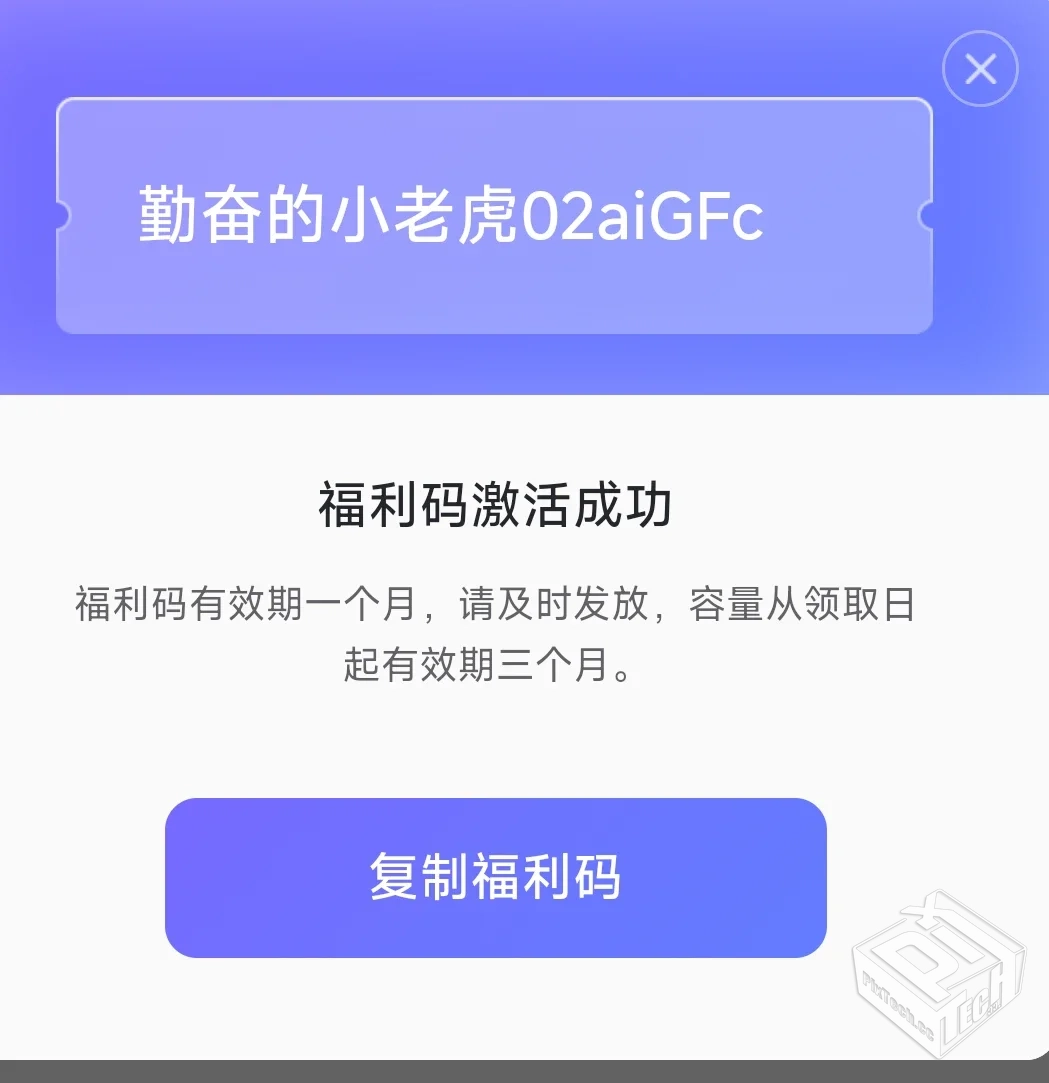This screenshot has width=1049, height=1083.
Task: Click the purple gradient banner area
Action: point(500,370)
